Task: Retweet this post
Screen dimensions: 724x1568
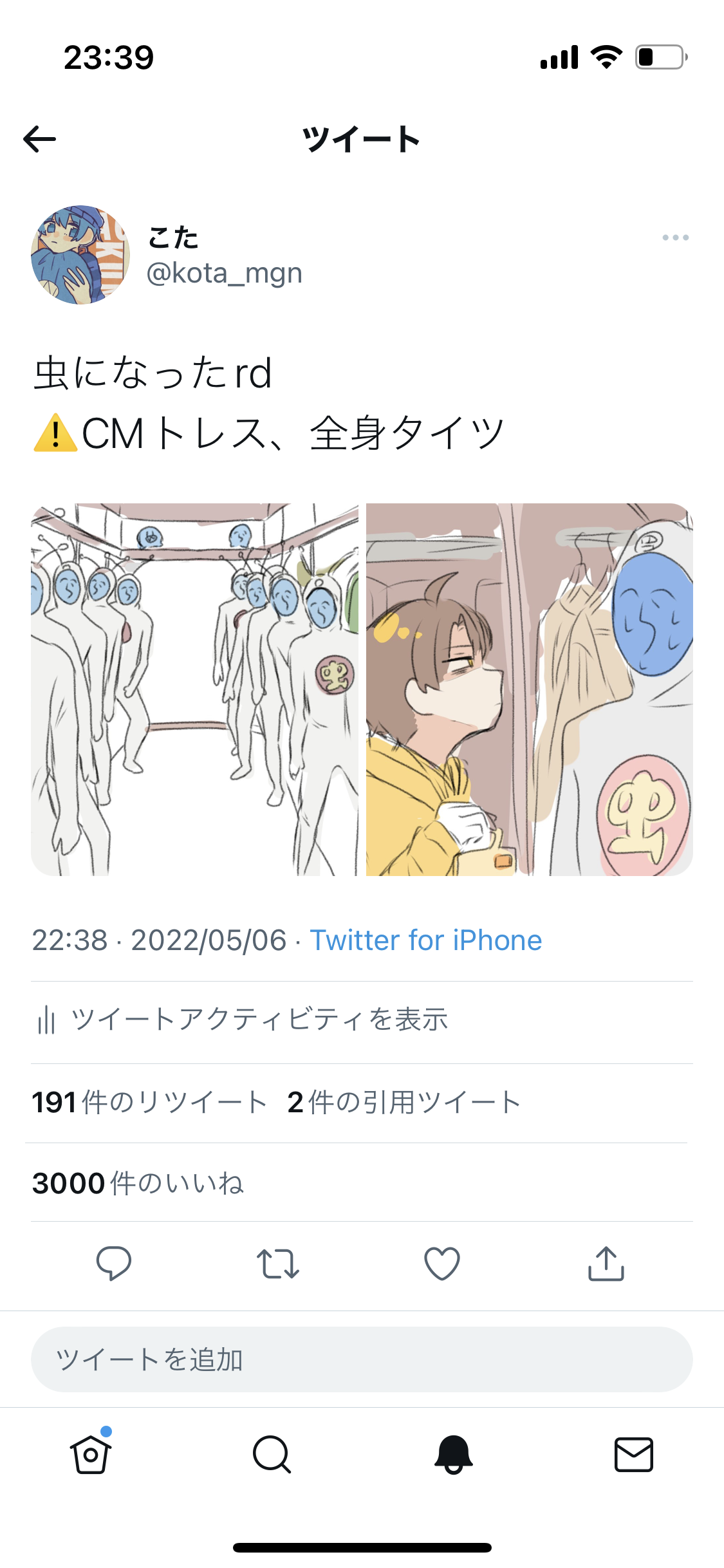Action: coord(277,1263)
